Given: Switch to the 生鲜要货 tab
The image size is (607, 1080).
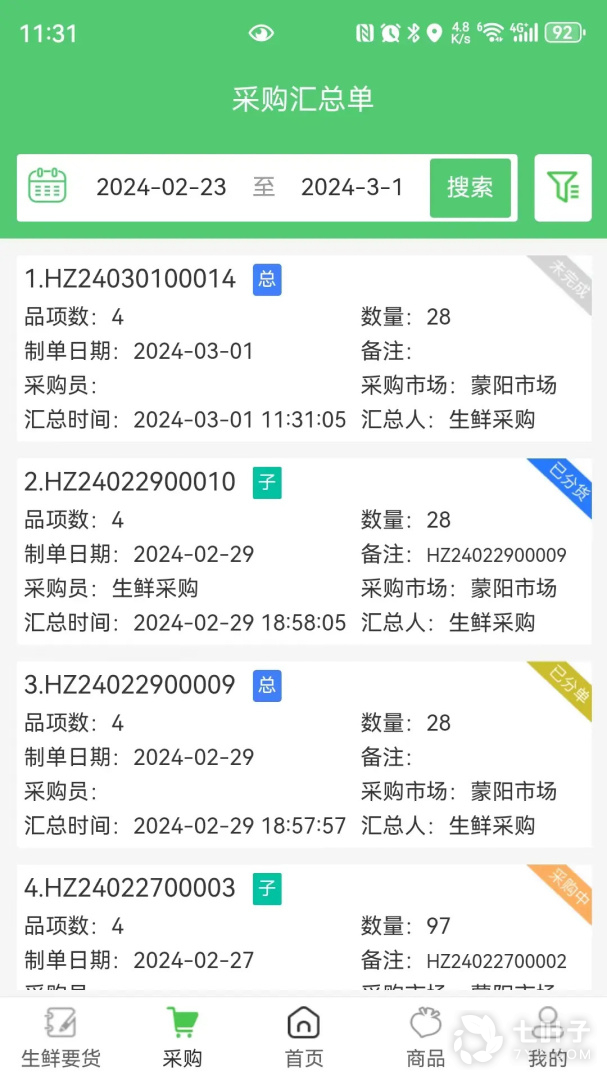Looking at the screenshot, I should click(x=61, y=1038).
